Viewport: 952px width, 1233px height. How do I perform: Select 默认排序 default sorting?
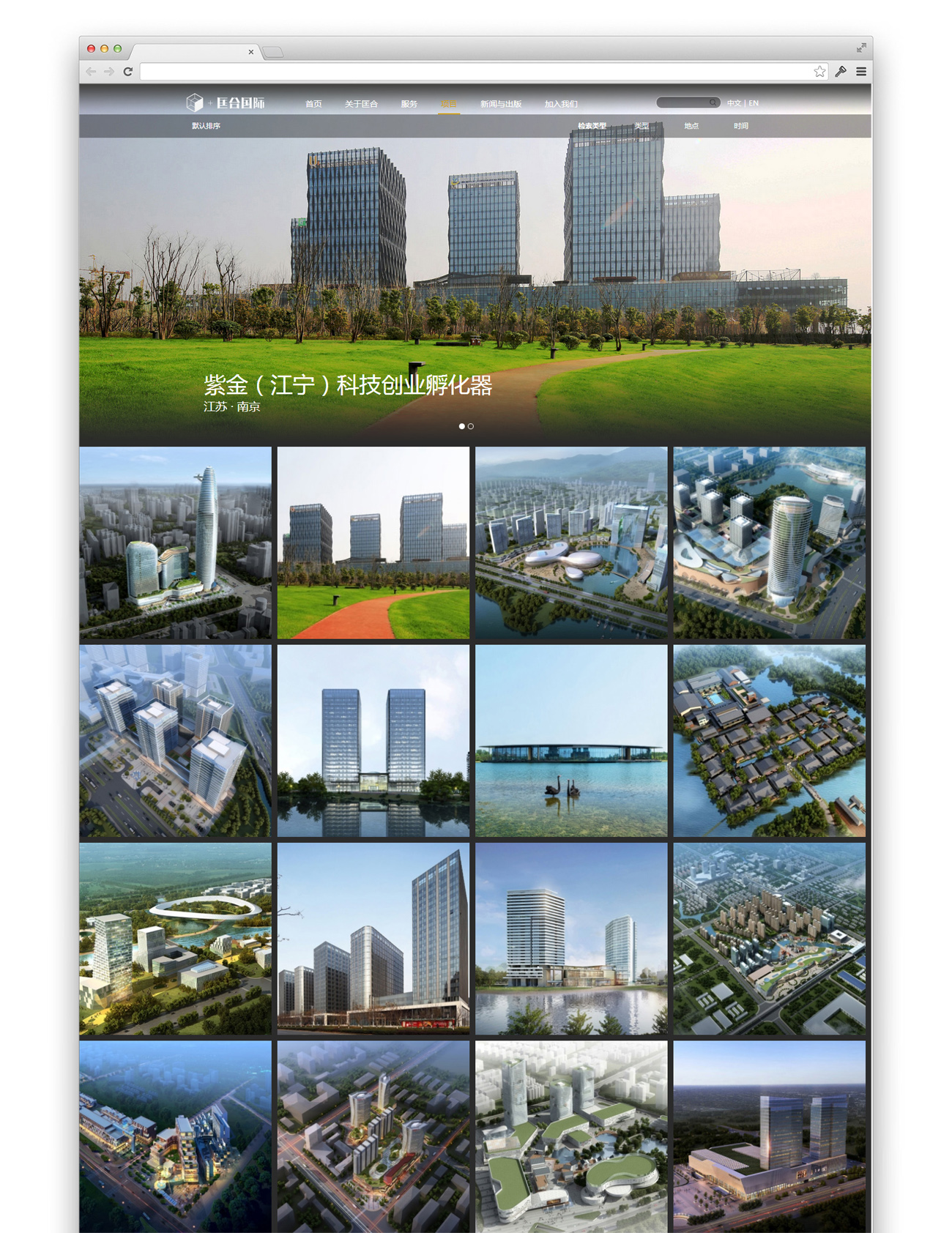(x=207, y=126)
